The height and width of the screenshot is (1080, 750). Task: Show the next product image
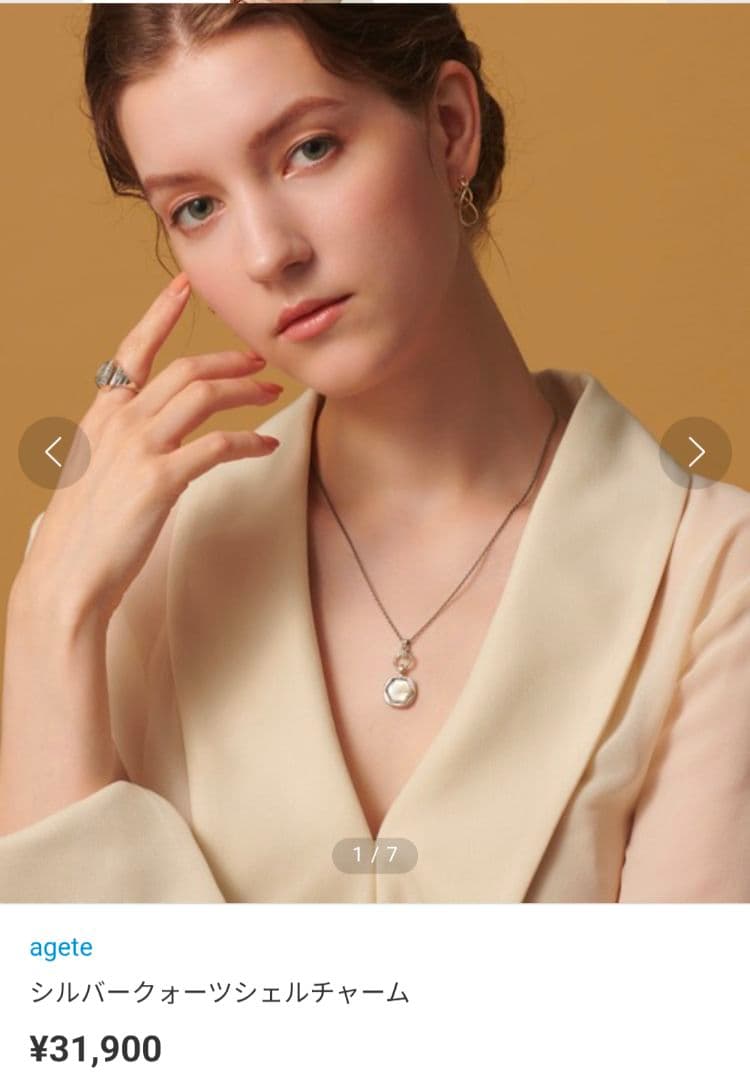click(x=695, y=453)
